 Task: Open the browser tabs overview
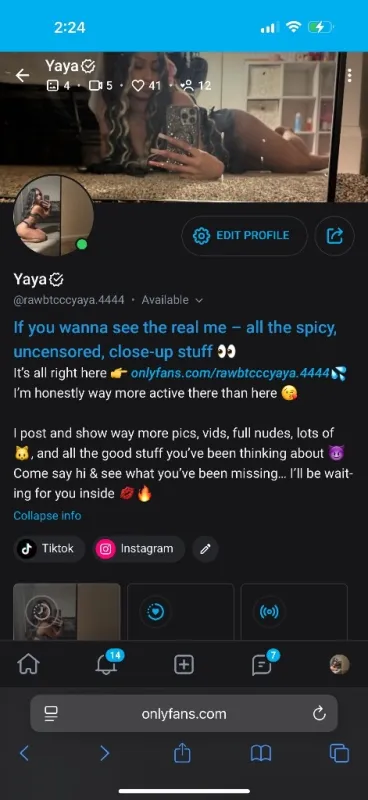click(339, 753)
